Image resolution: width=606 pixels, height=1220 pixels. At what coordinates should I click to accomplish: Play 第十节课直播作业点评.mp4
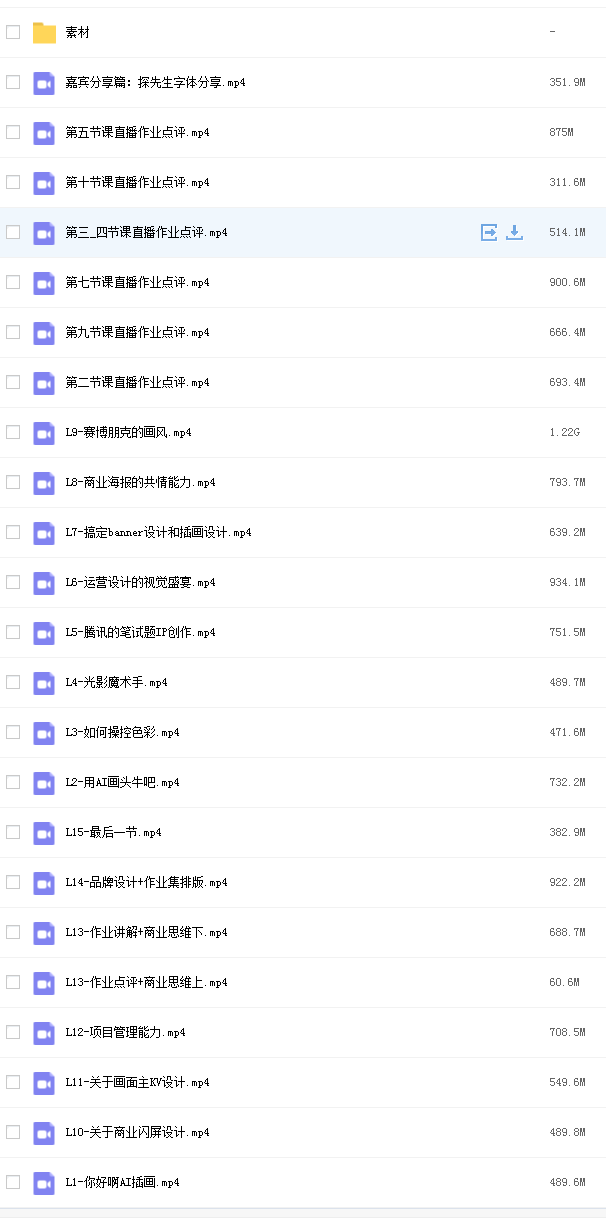pos(137,182)
